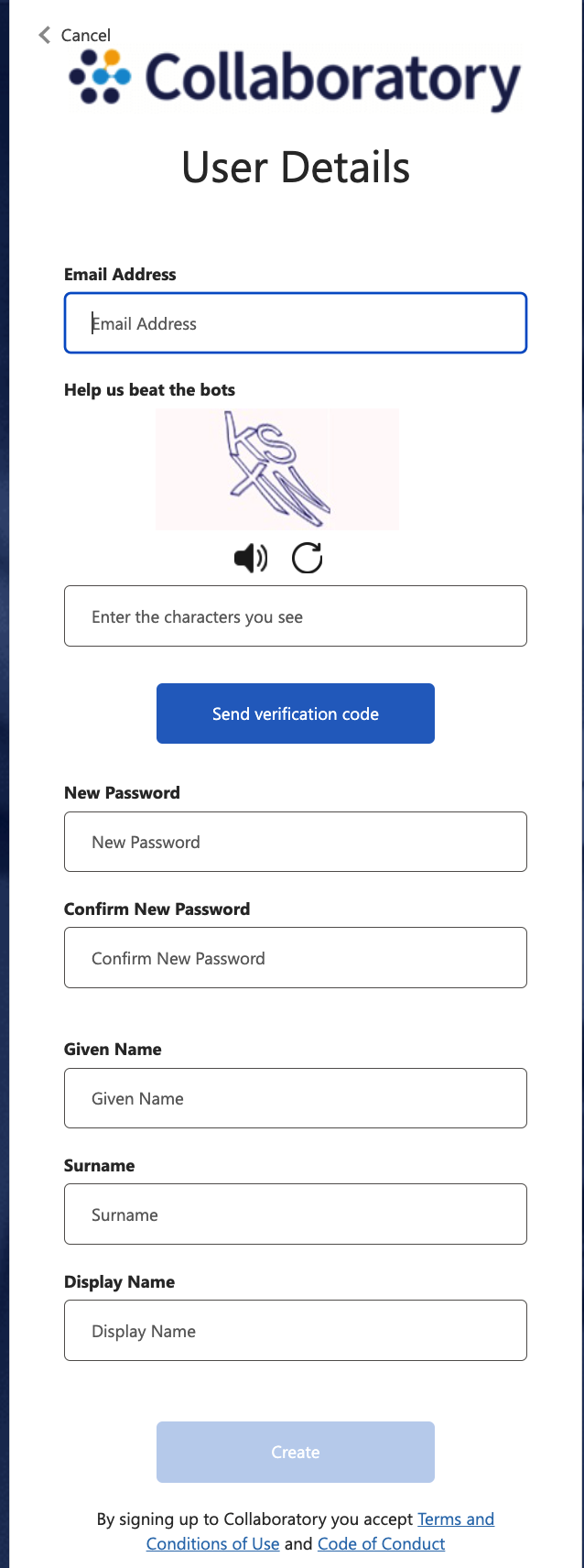Viewport: 584px width, 1568px height.
Task: Play the audio captcha speaker icon
Action: (x=251, y=558)
